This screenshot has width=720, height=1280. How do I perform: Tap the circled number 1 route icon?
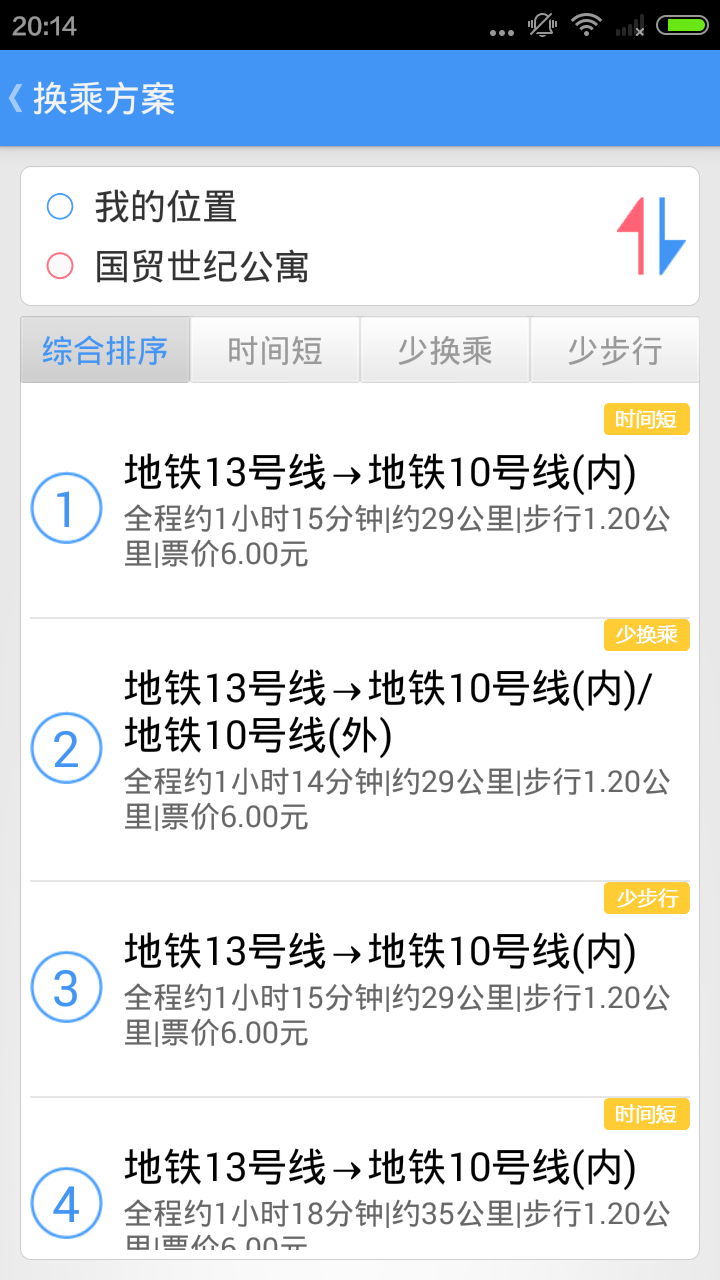[66, 510]
